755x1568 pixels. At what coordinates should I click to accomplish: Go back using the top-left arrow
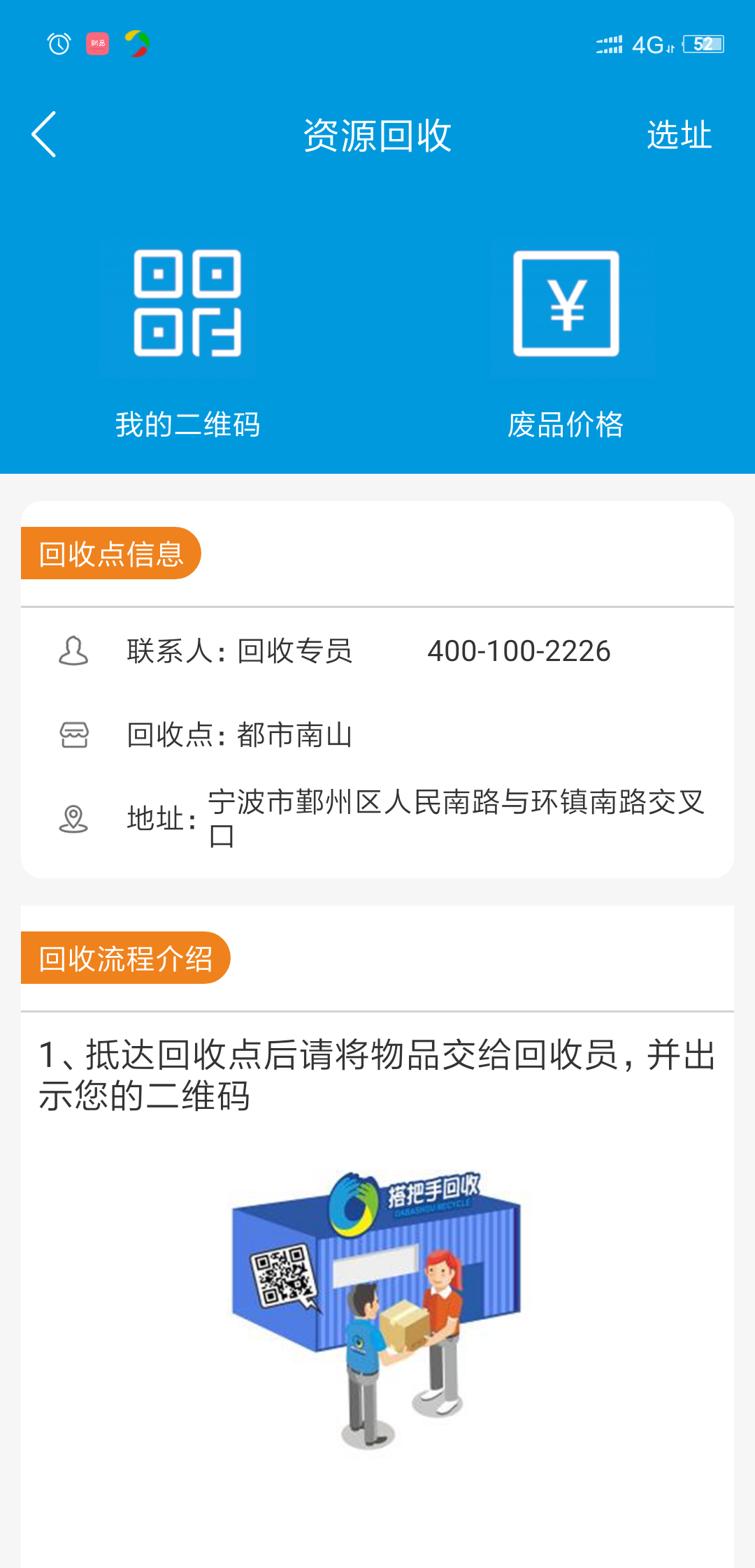(x=44, y=134)
